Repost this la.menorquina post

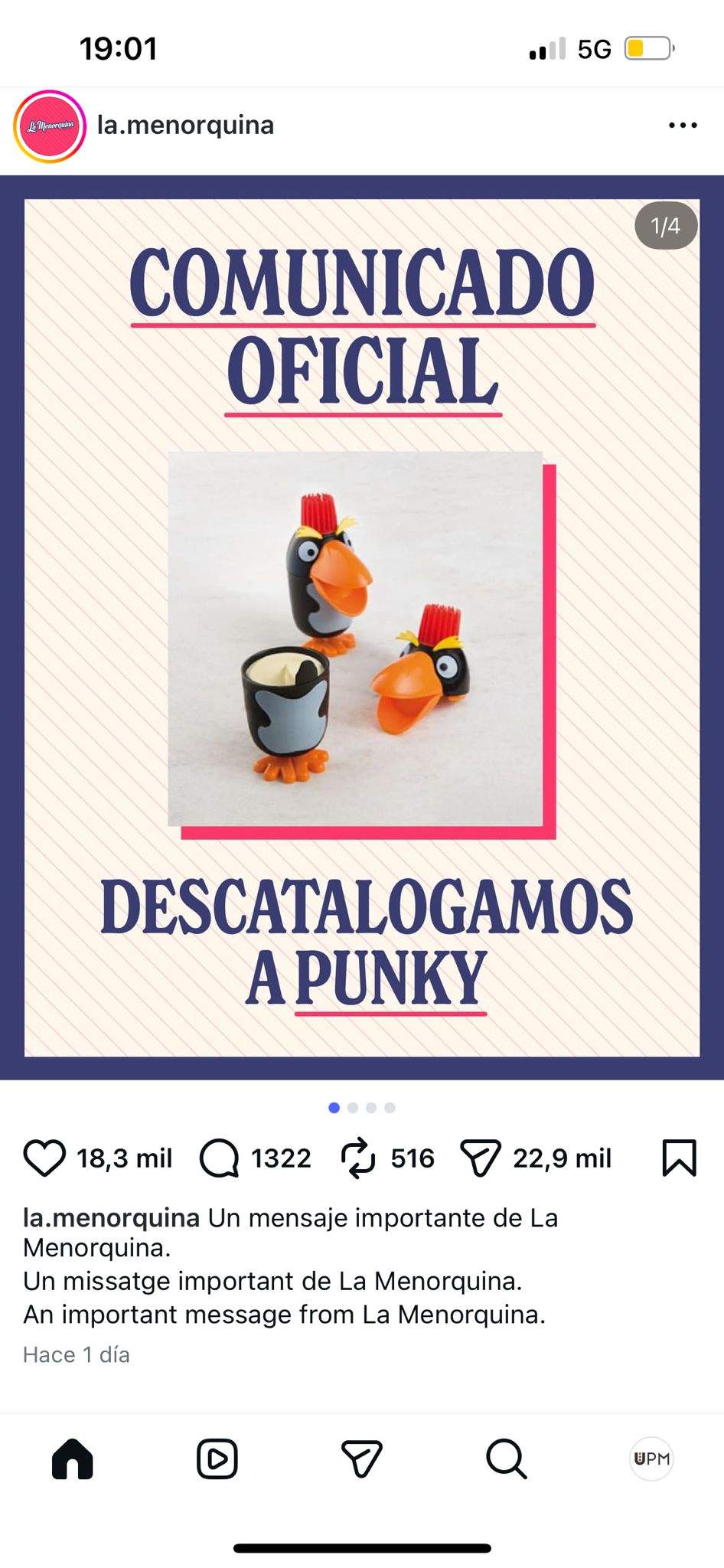(x=358, y=1158)
